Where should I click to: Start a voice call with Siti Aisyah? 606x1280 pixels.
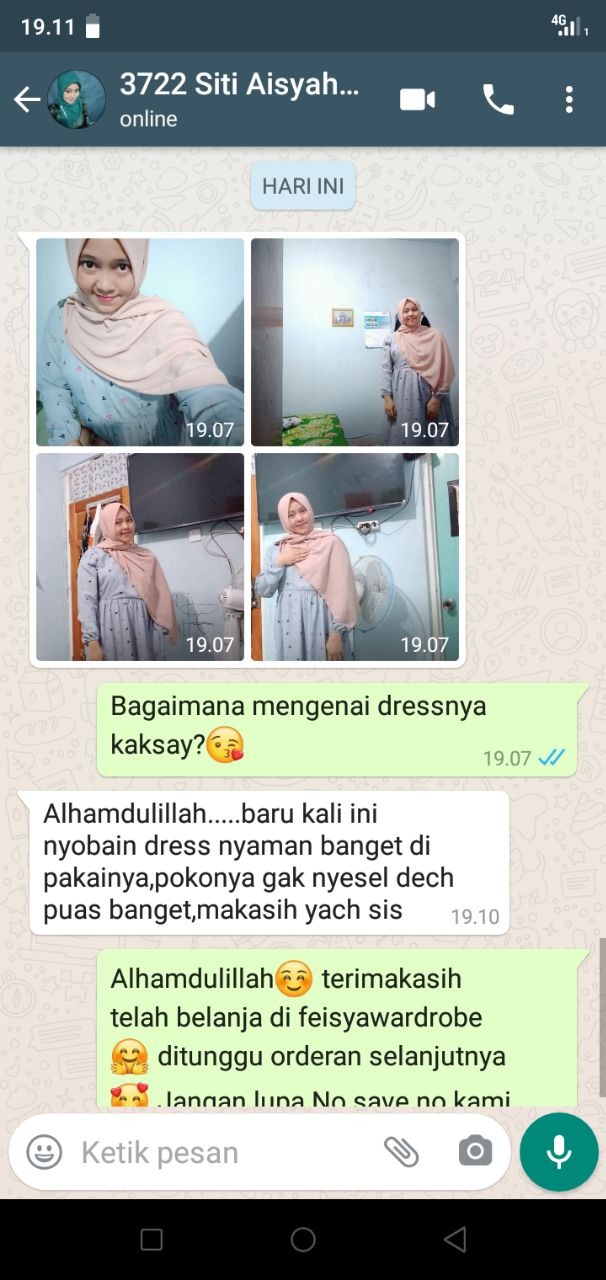click(498, 99)
